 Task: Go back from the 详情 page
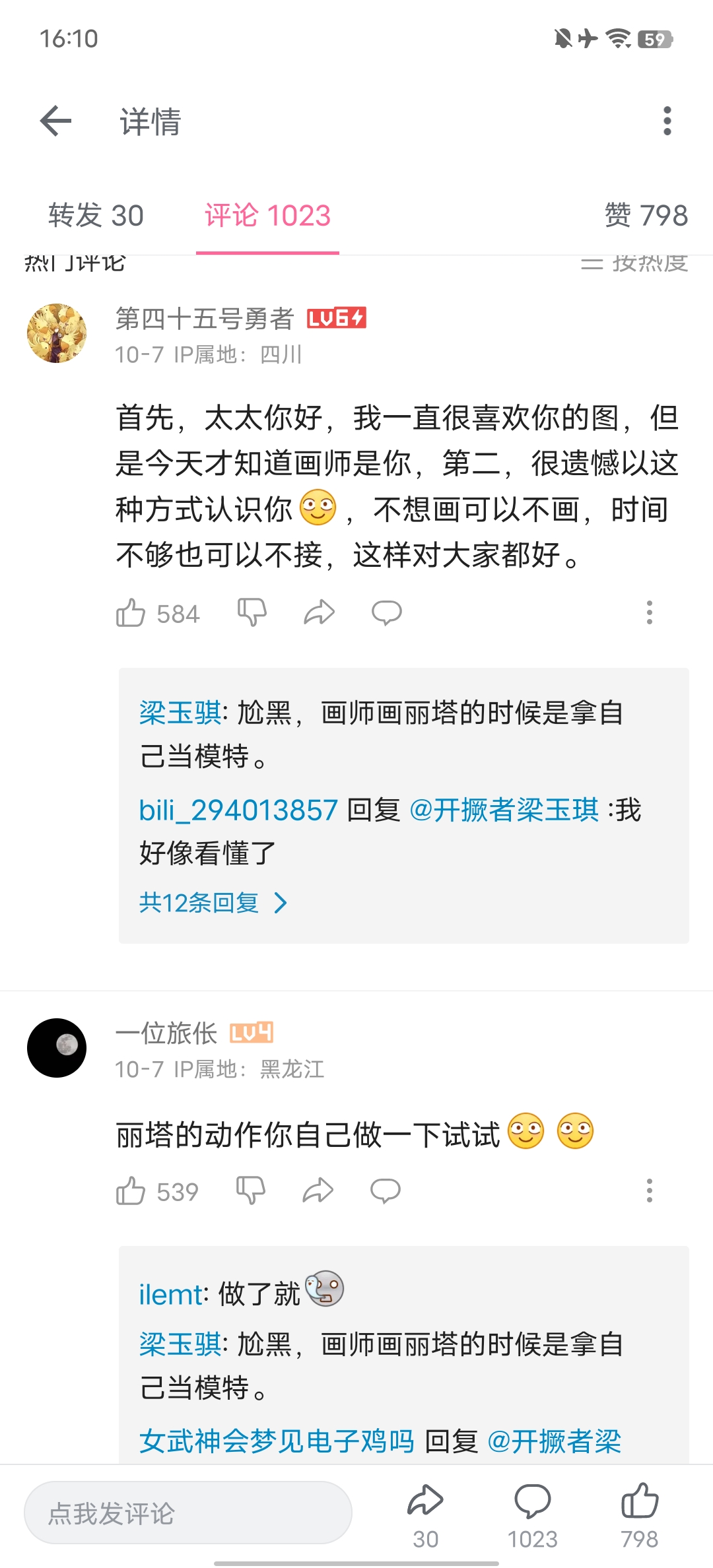tap(56, 121)
